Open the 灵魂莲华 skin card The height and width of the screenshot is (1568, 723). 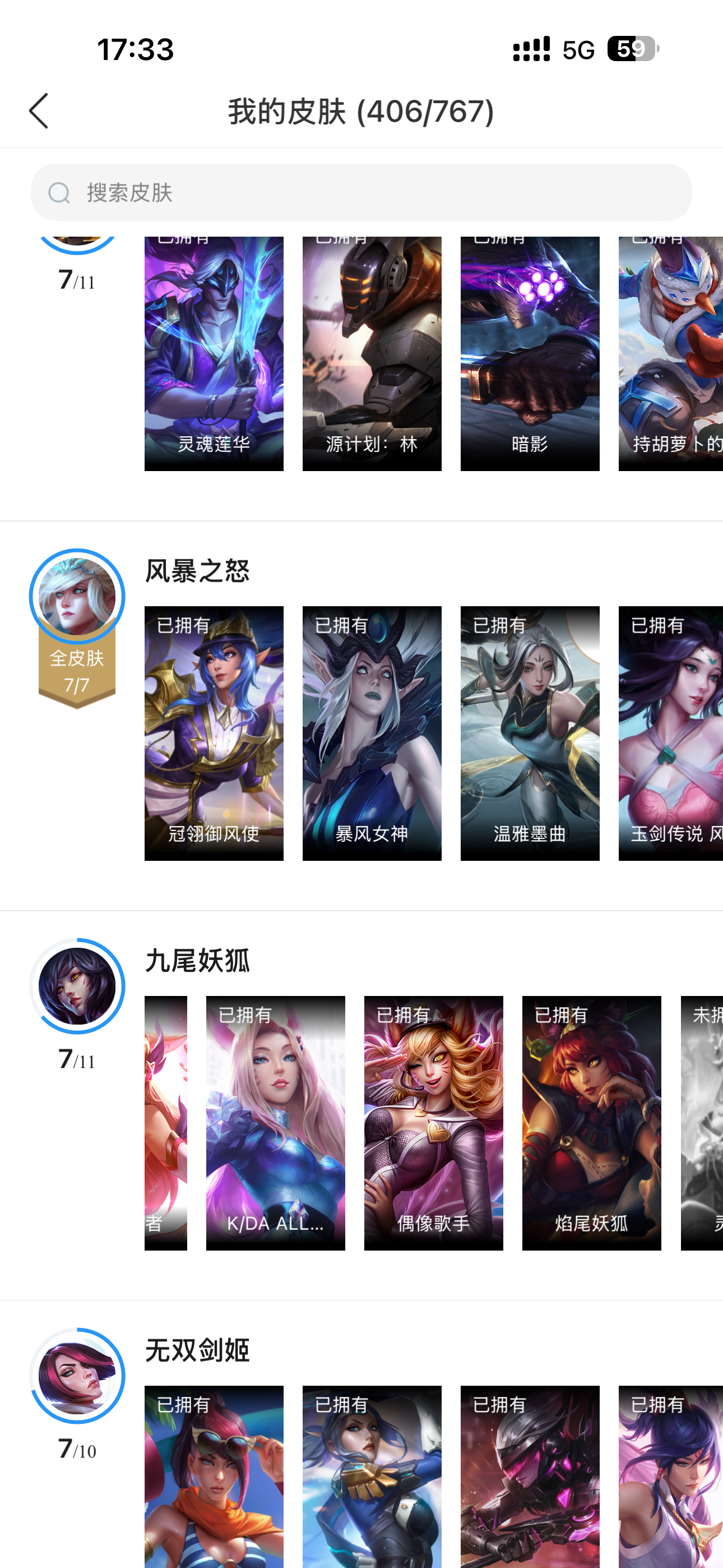point(214,354)
